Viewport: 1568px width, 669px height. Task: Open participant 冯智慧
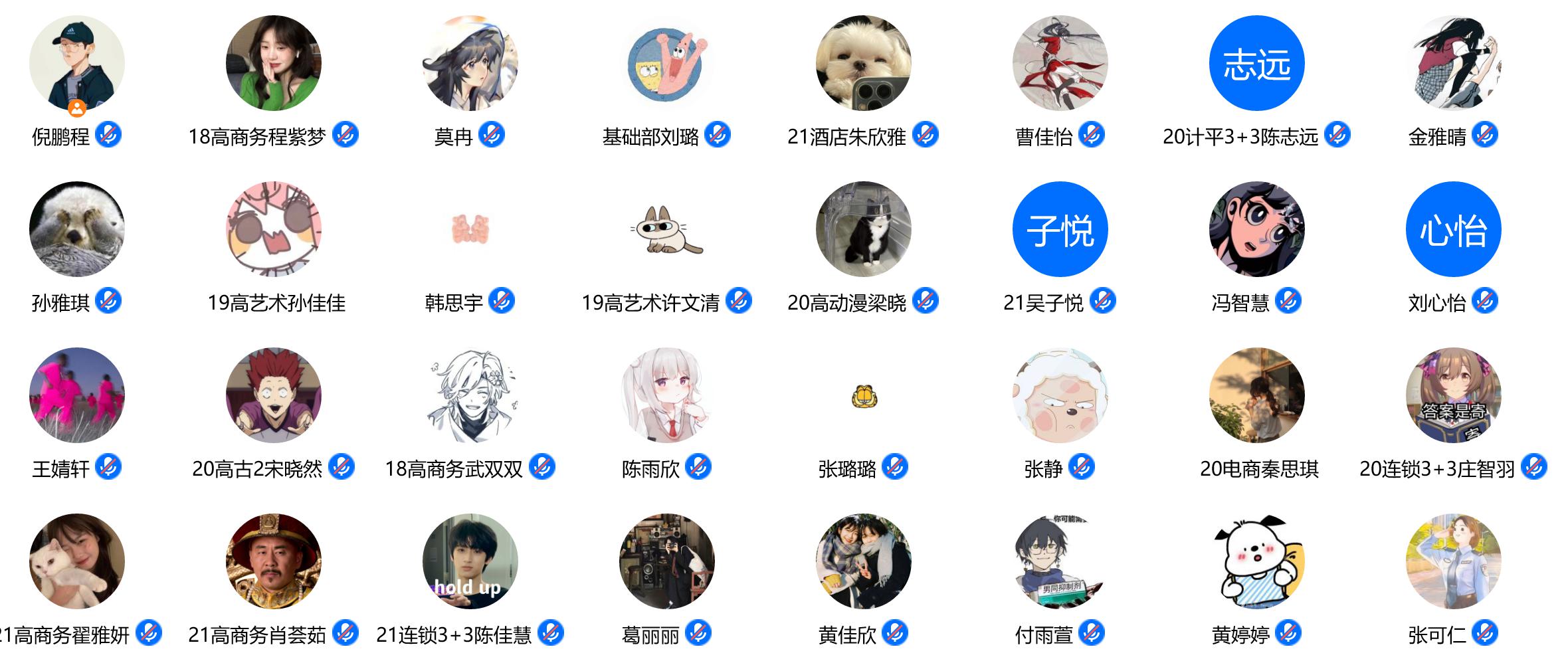pyautogui.click(x=1256, y=229)
